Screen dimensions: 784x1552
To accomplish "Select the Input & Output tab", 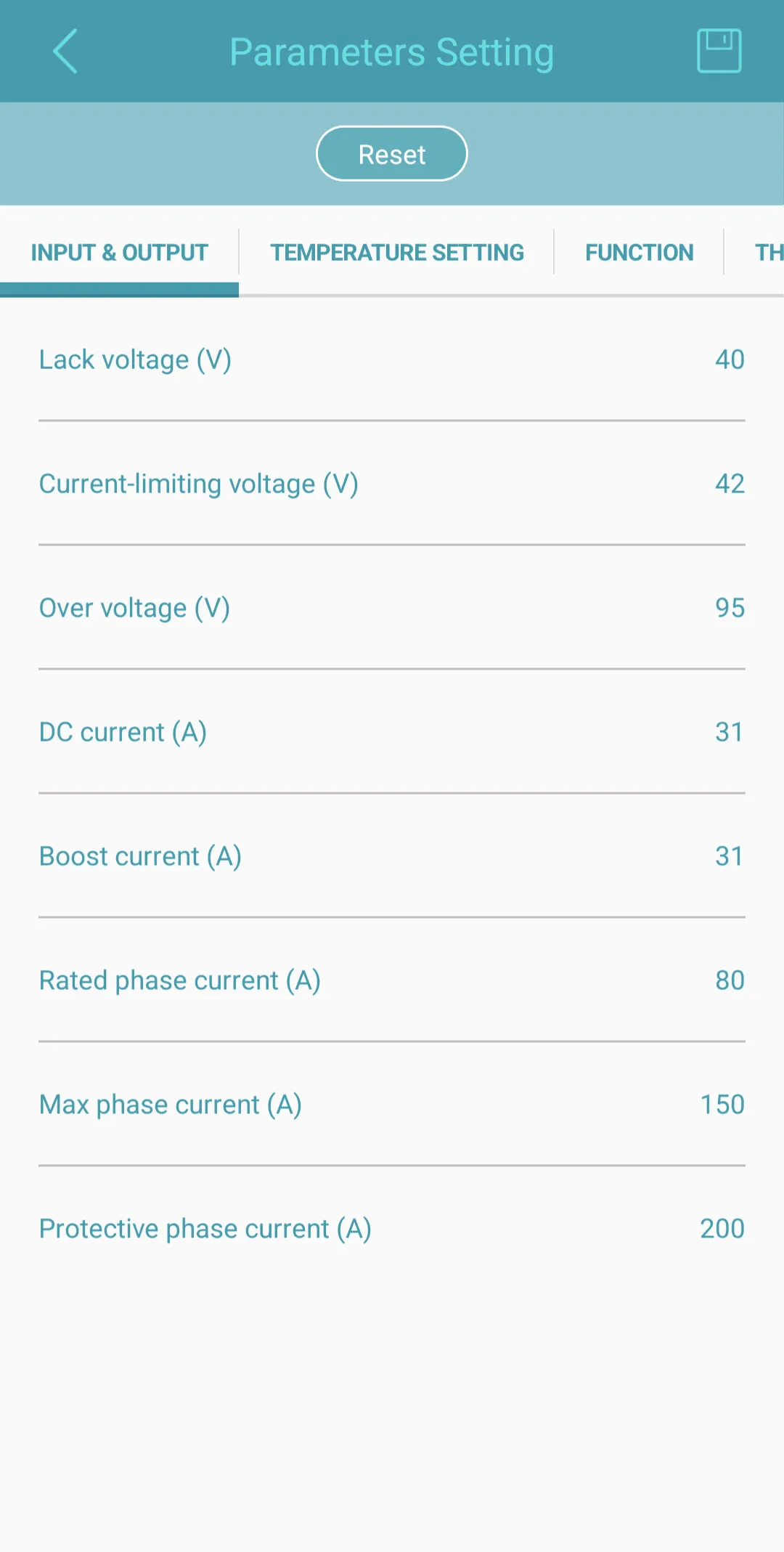I will click(x=120, y=253).
